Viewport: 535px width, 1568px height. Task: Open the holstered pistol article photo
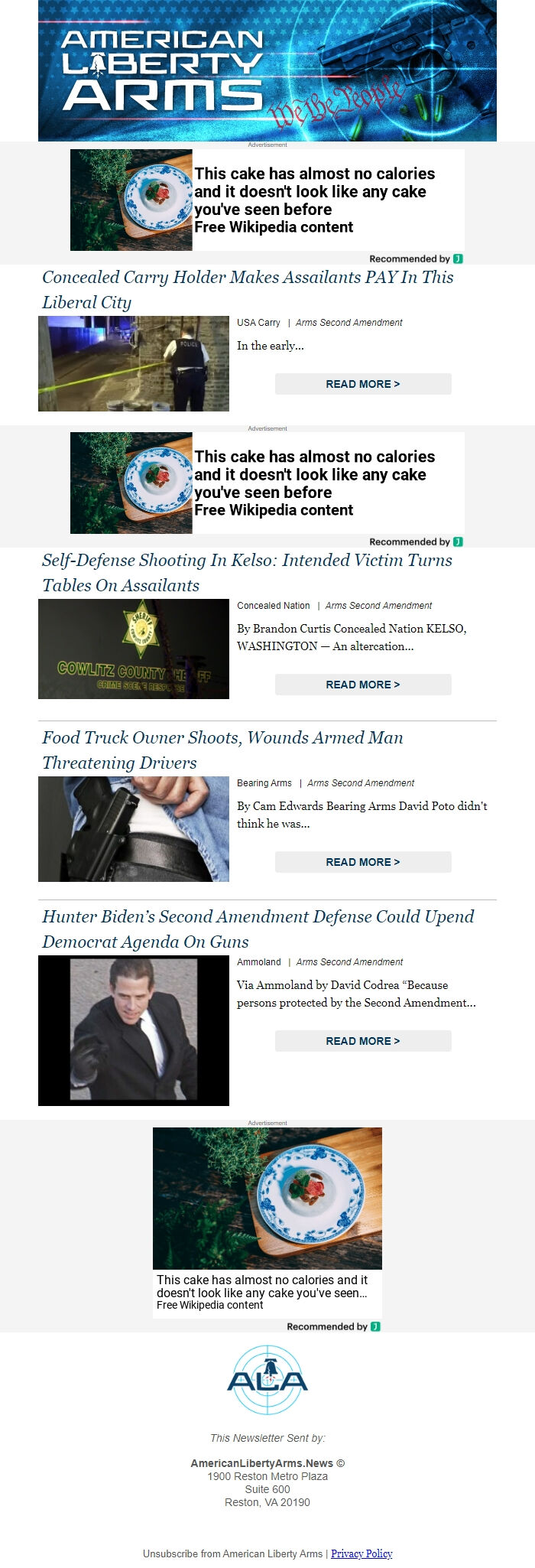coord(134,829)
